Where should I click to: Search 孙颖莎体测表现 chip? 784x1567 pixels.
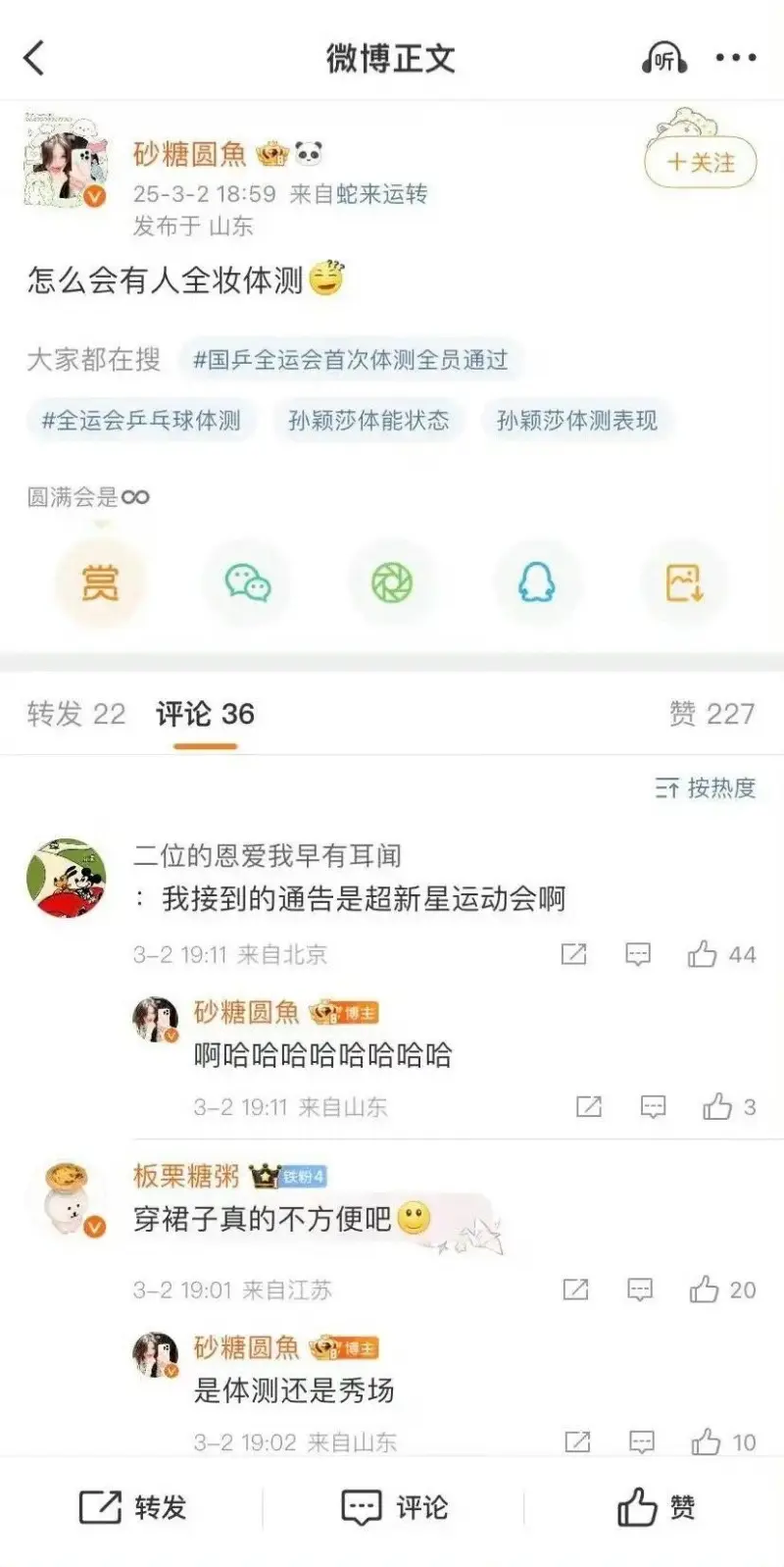click(x=576, y=421)
